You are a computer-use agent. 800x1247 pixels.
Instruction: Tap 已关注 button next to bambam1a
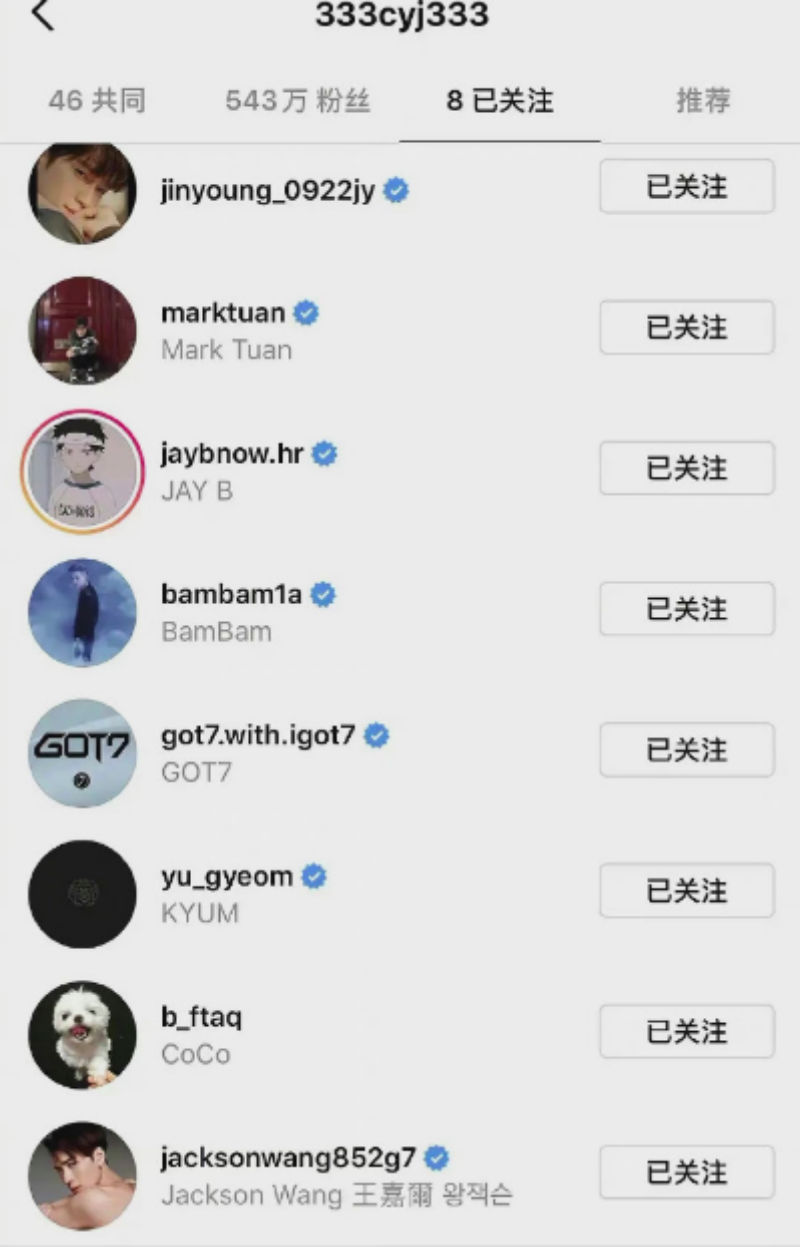pos(686,609)
